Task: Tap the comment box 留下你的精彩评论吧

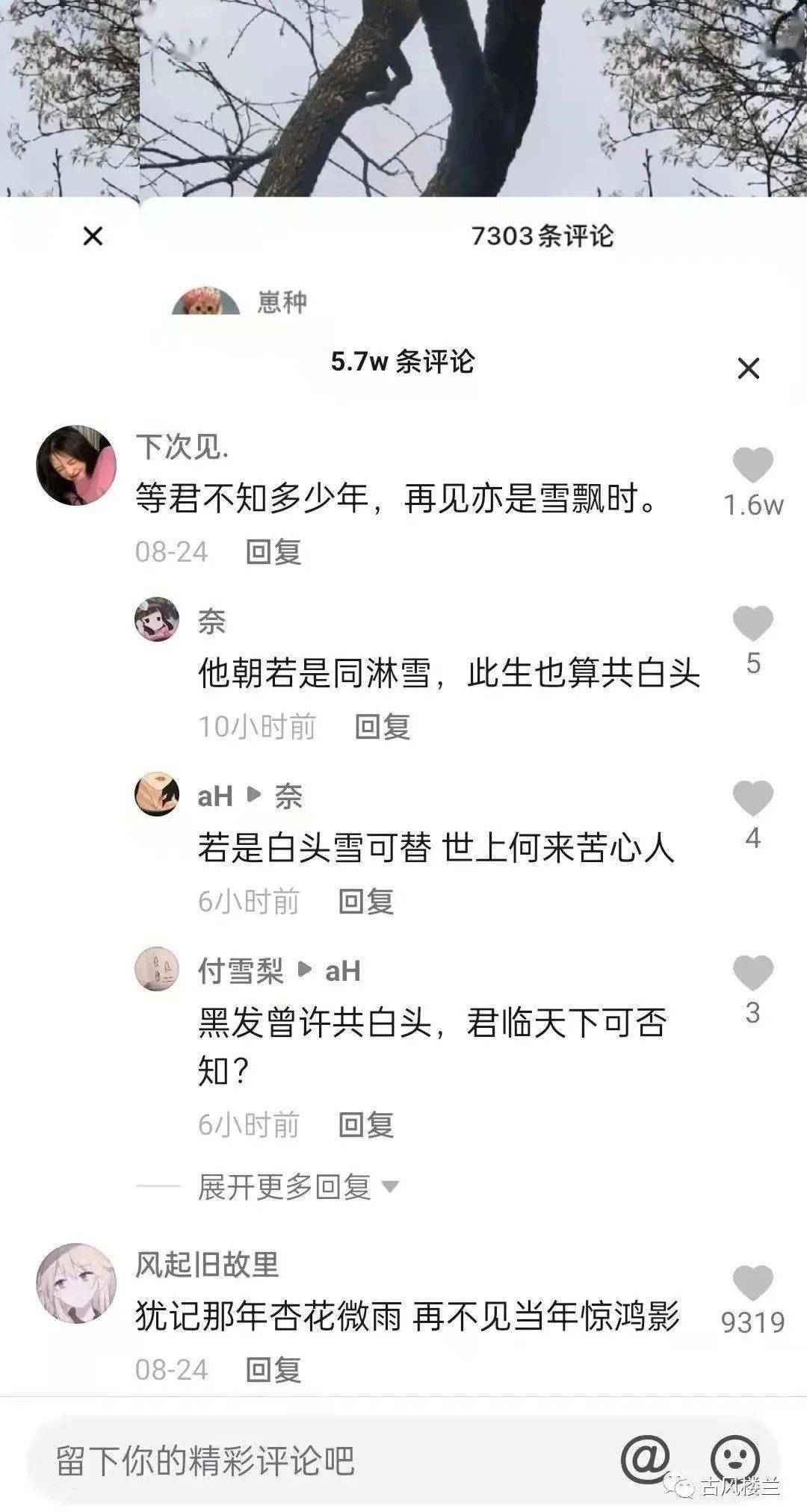Action: [299, 1461]
